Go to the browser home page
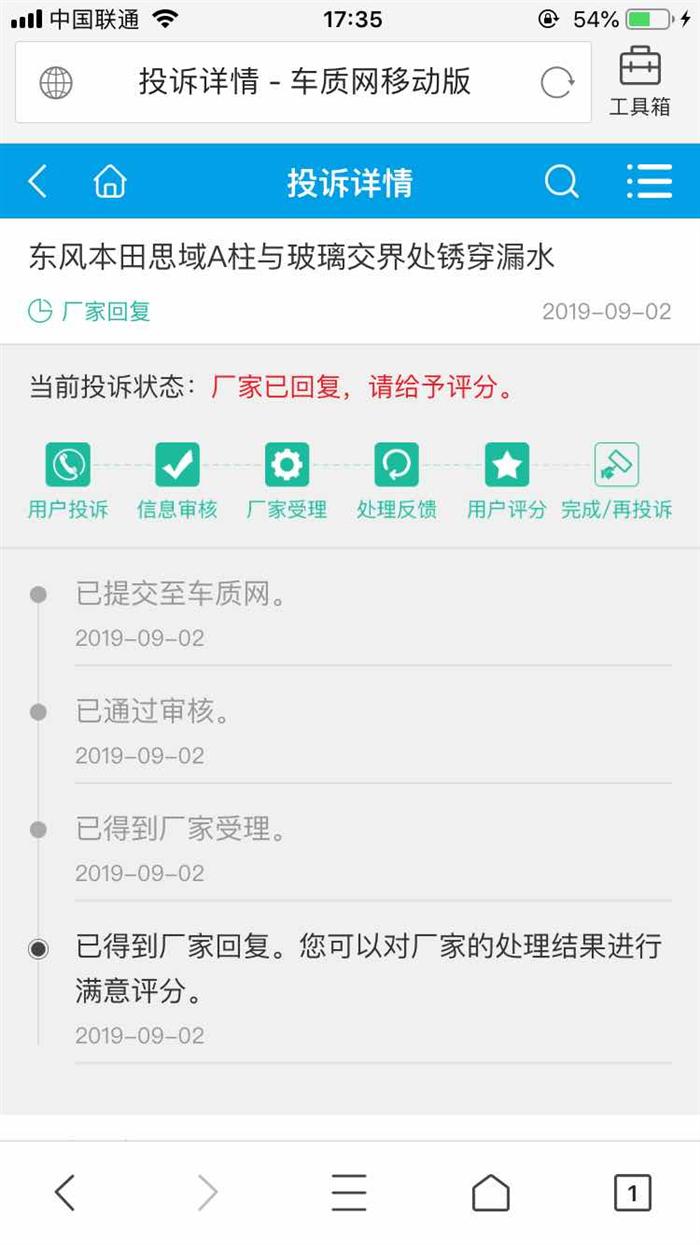Image resolution: width=700 pixels, height=1245 pixels. [490, 1193]
